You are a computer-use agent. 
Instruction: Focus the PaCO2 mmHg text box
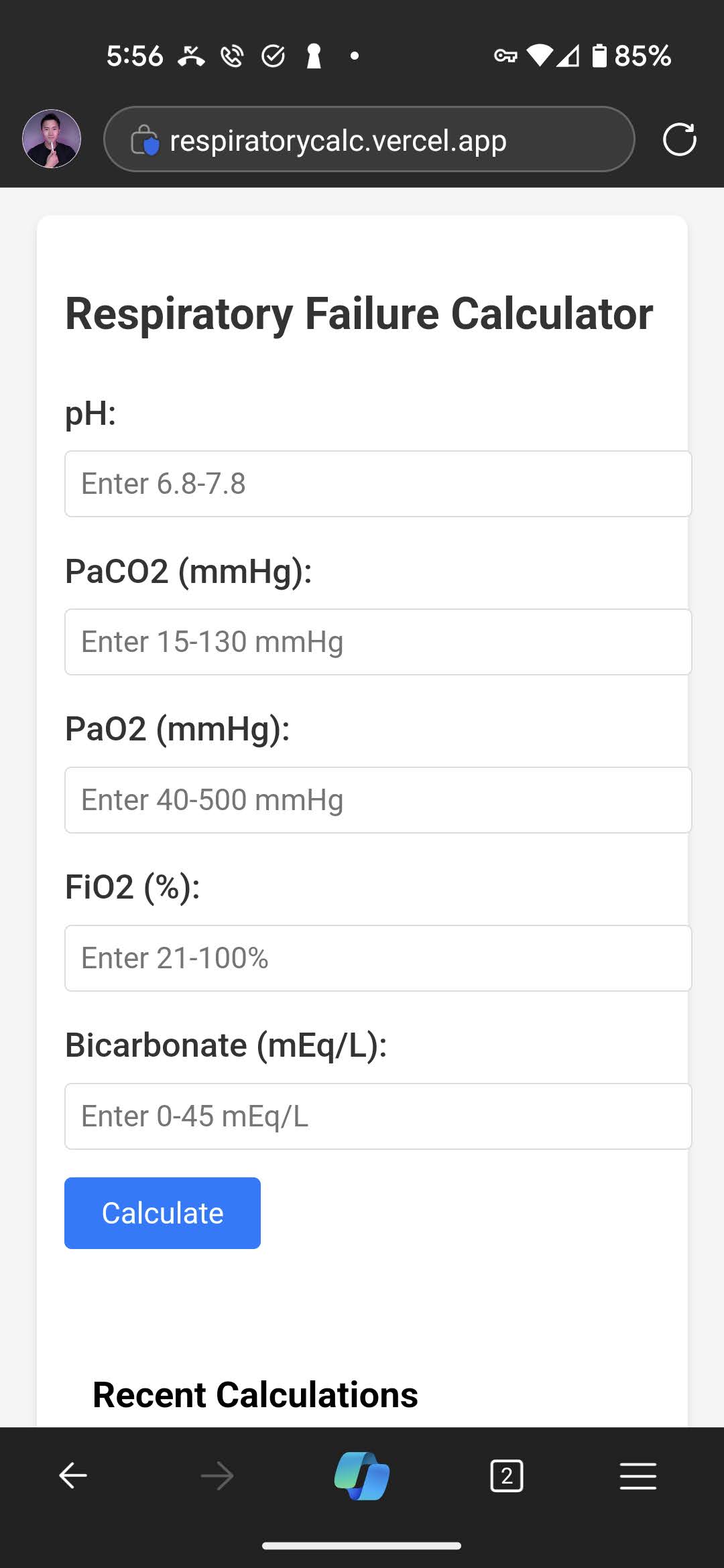coord(378,642)
